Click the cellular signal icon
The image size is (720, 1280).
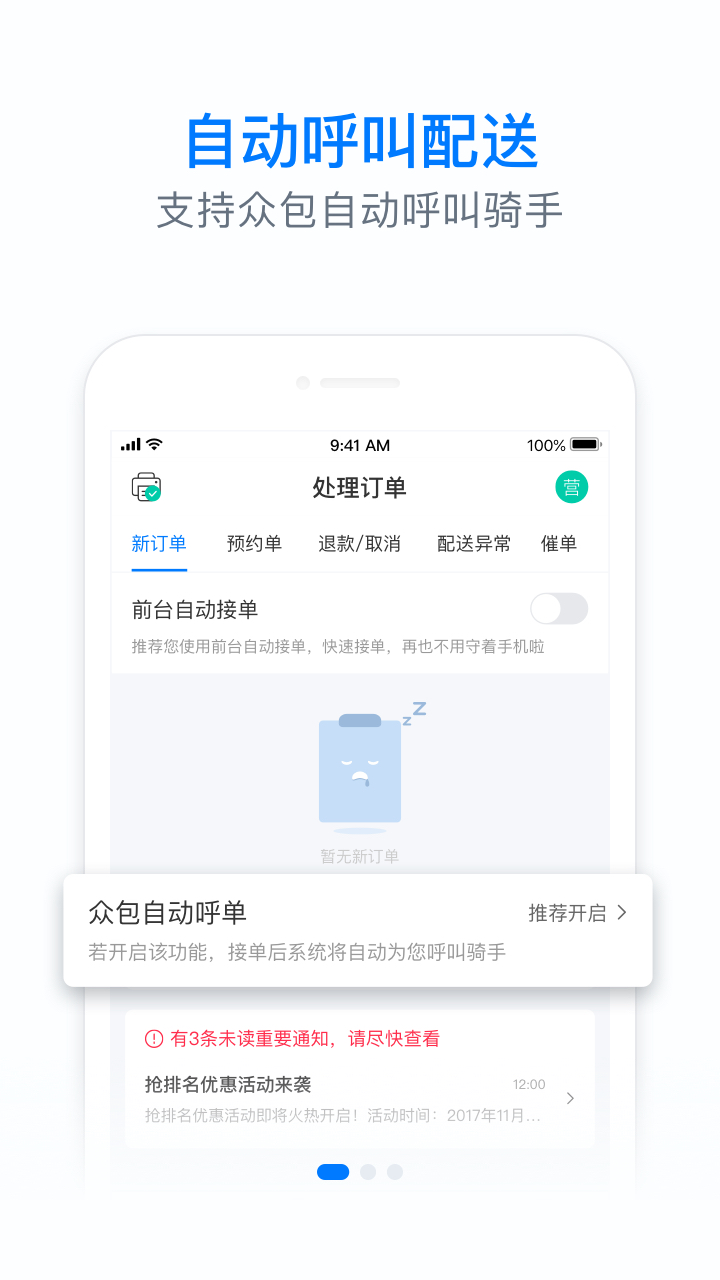pos(131,444)
